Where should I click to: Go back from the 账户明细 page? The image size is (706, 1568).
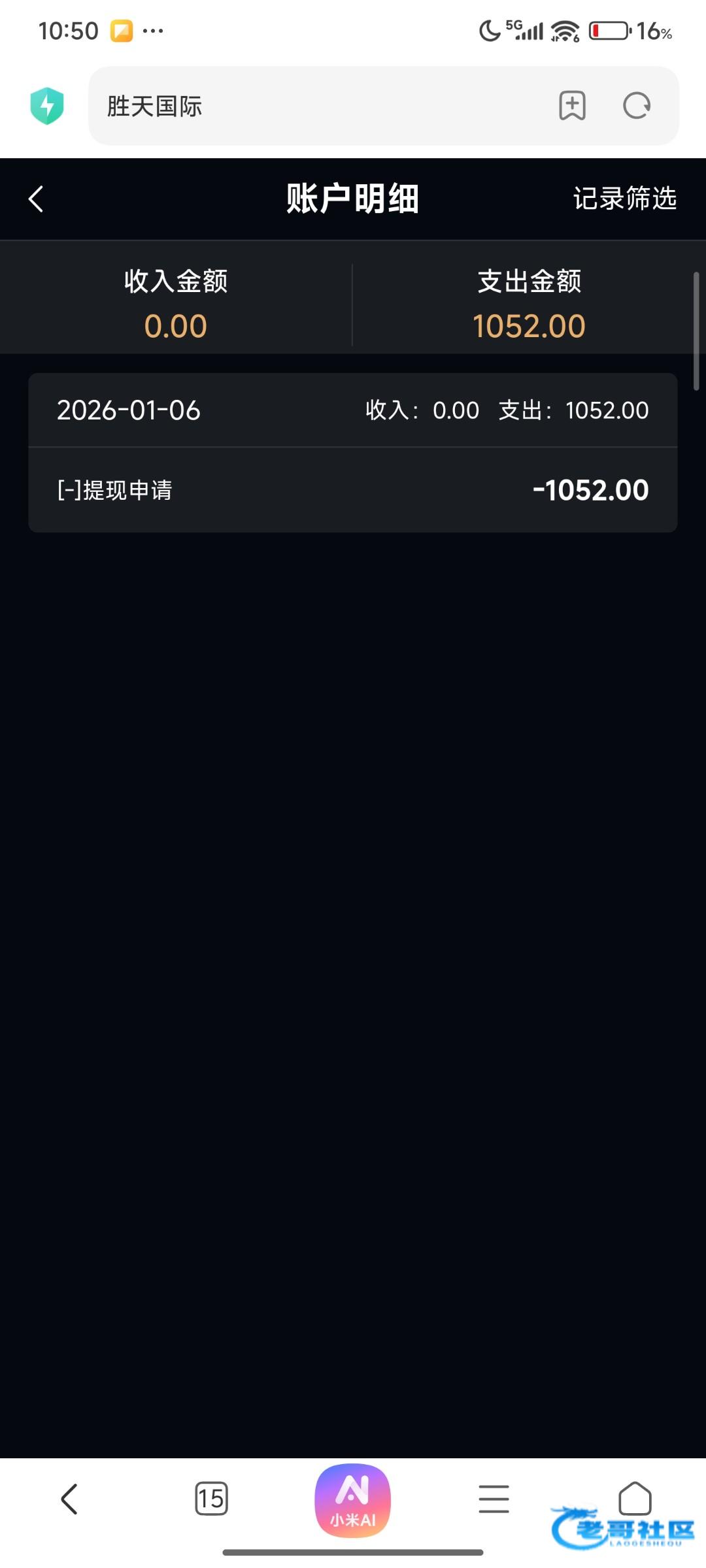[x=36, y=199]
